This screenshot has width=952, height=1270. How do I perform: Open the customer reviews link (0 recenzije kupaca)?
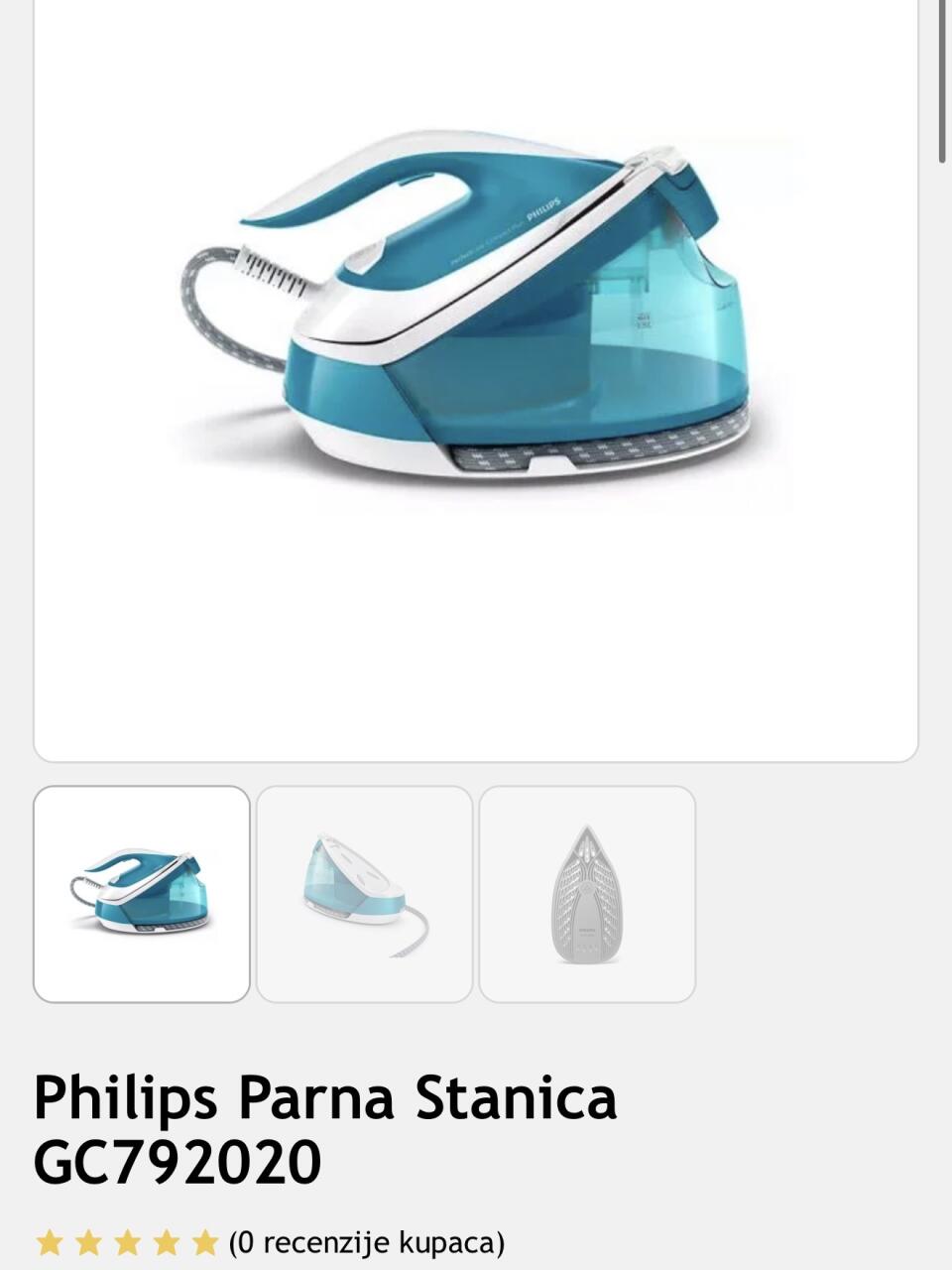(x=366, y=1242)
